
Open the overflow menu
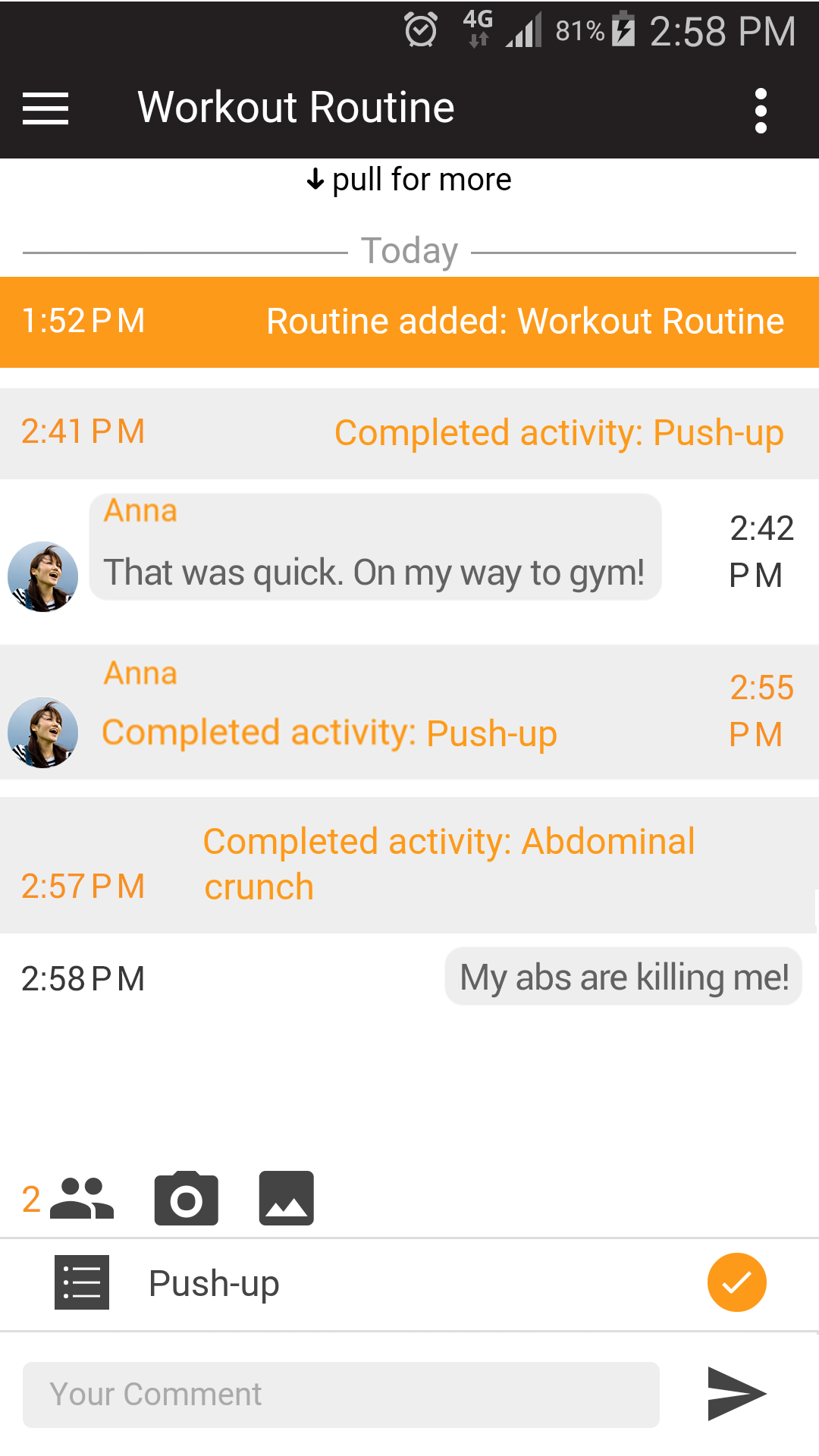(761, 111)
